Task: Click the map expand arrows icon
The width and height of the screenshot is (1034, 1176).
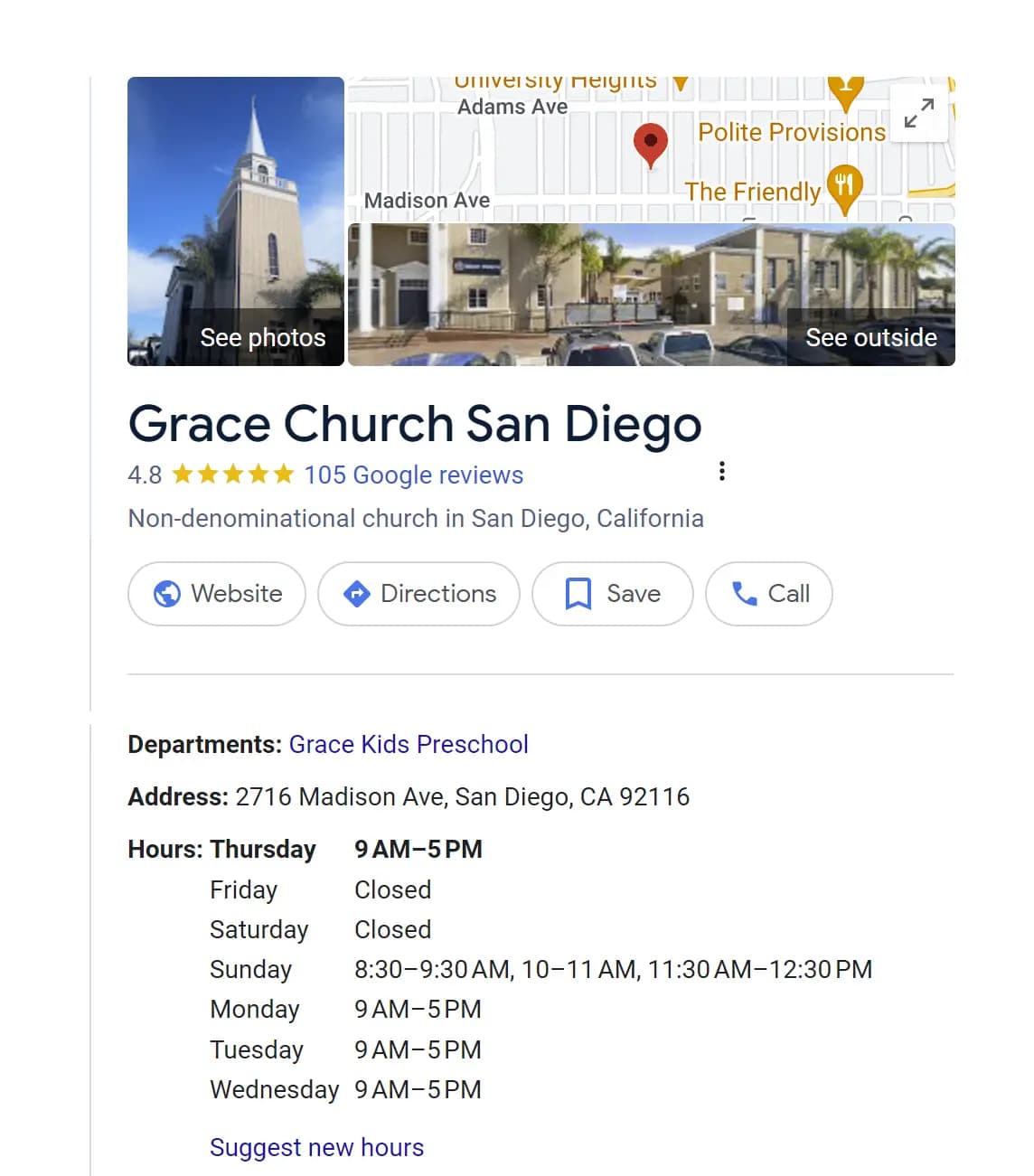Action: point(918,112)
